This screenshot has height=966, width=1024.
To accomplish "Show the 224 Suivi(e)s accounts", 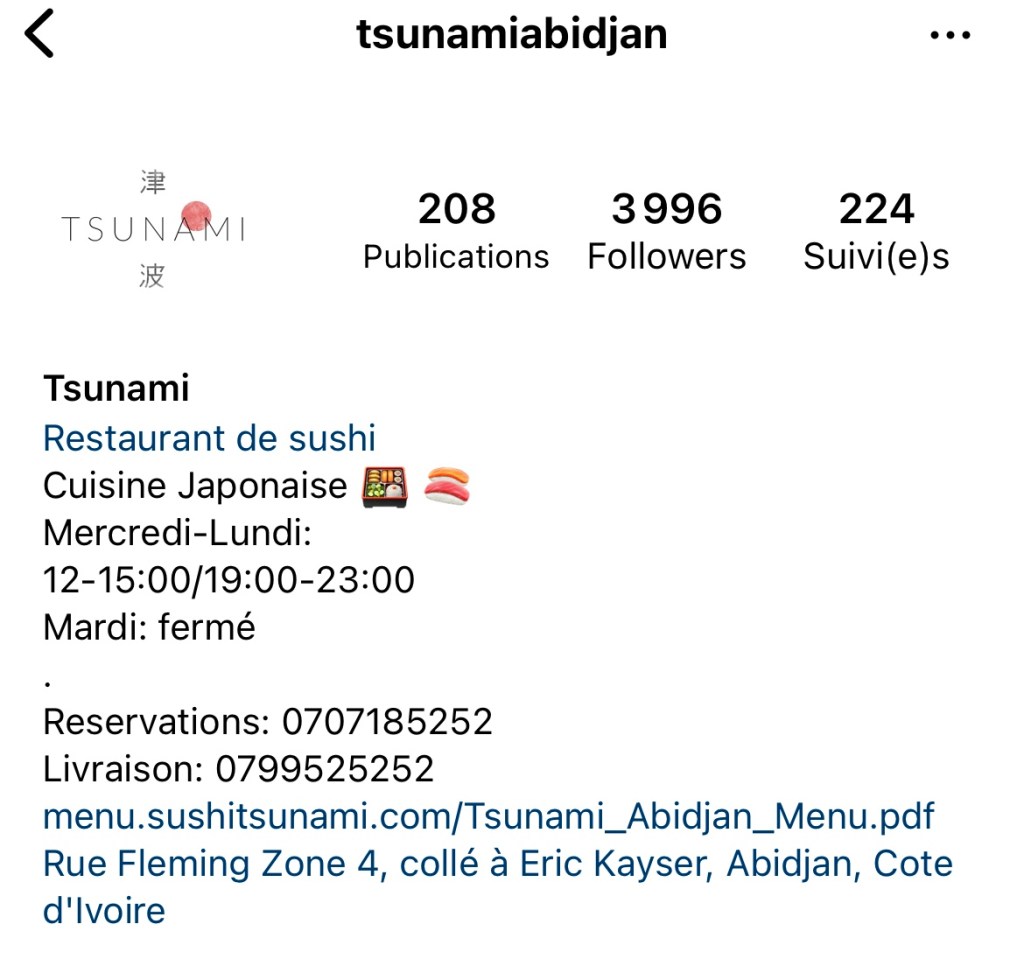I will tap(876, 232).
